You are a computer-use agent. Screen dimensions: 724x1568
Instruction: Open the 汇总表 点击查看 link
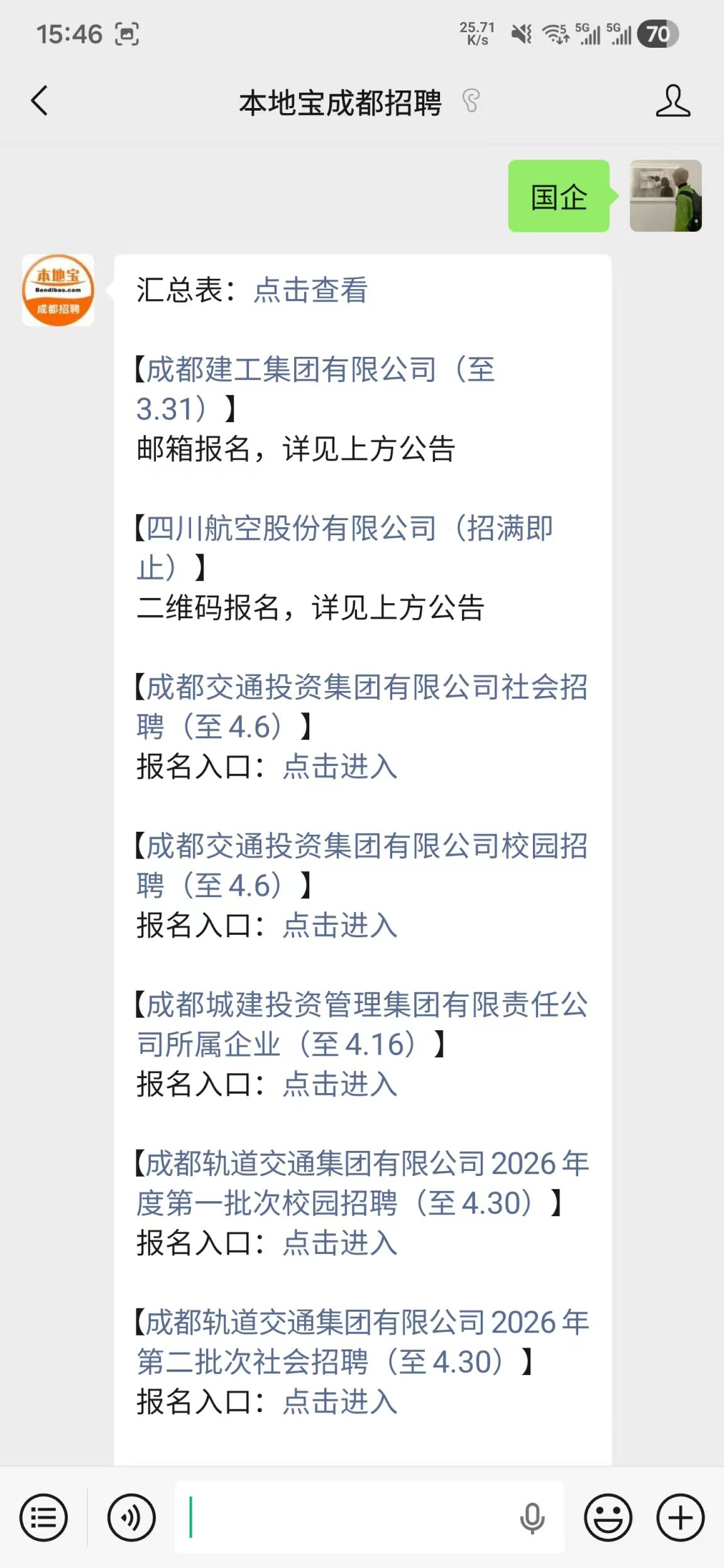click(310, 290)
